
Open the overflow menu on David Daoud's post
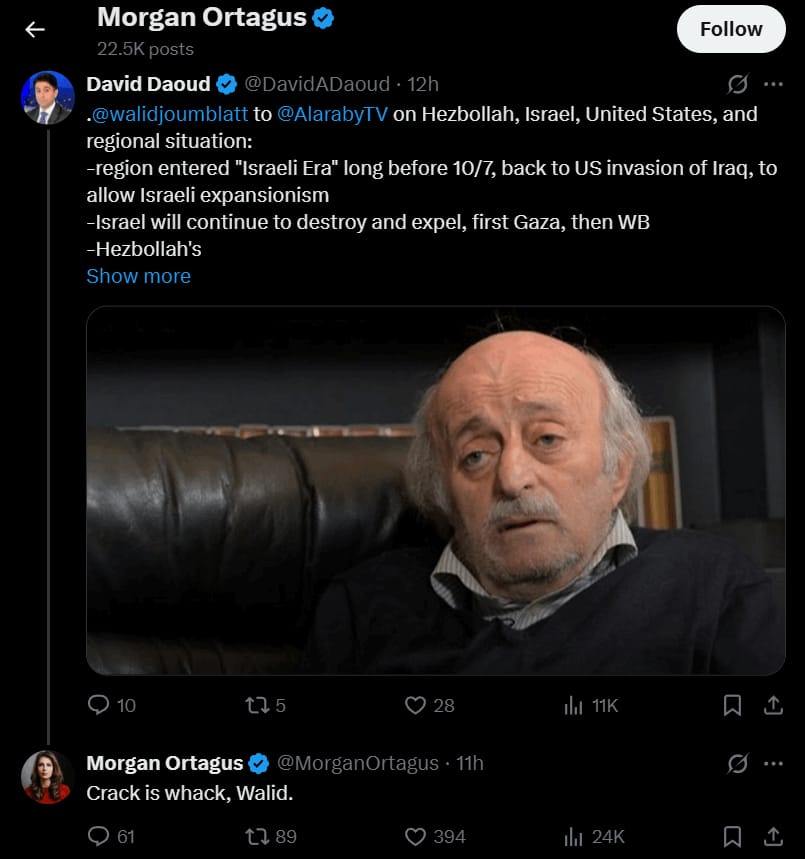[773, 84]
